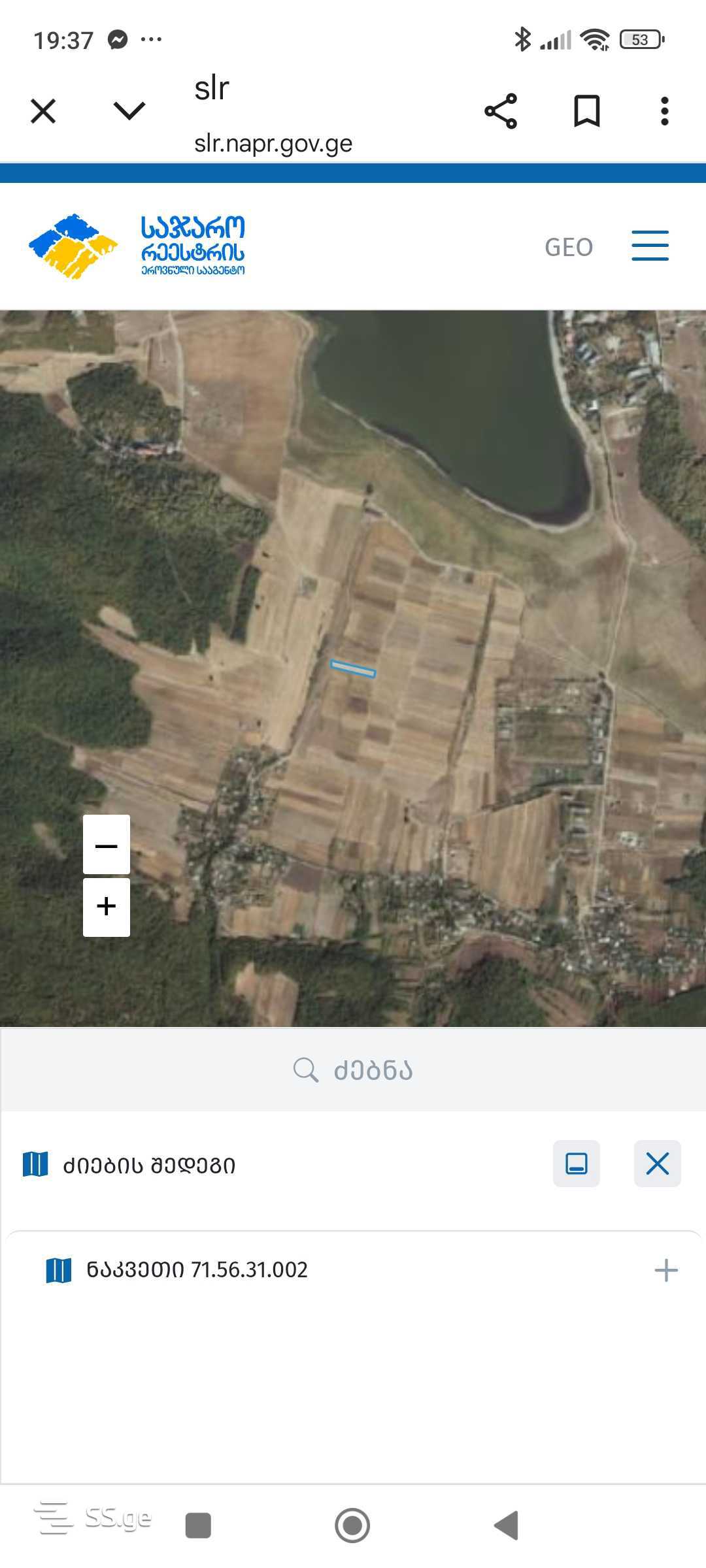Image resolution: width=706 pixels, height=1568 pixels.
Task: Zoom out the map with minus
Action: [107, 845]
